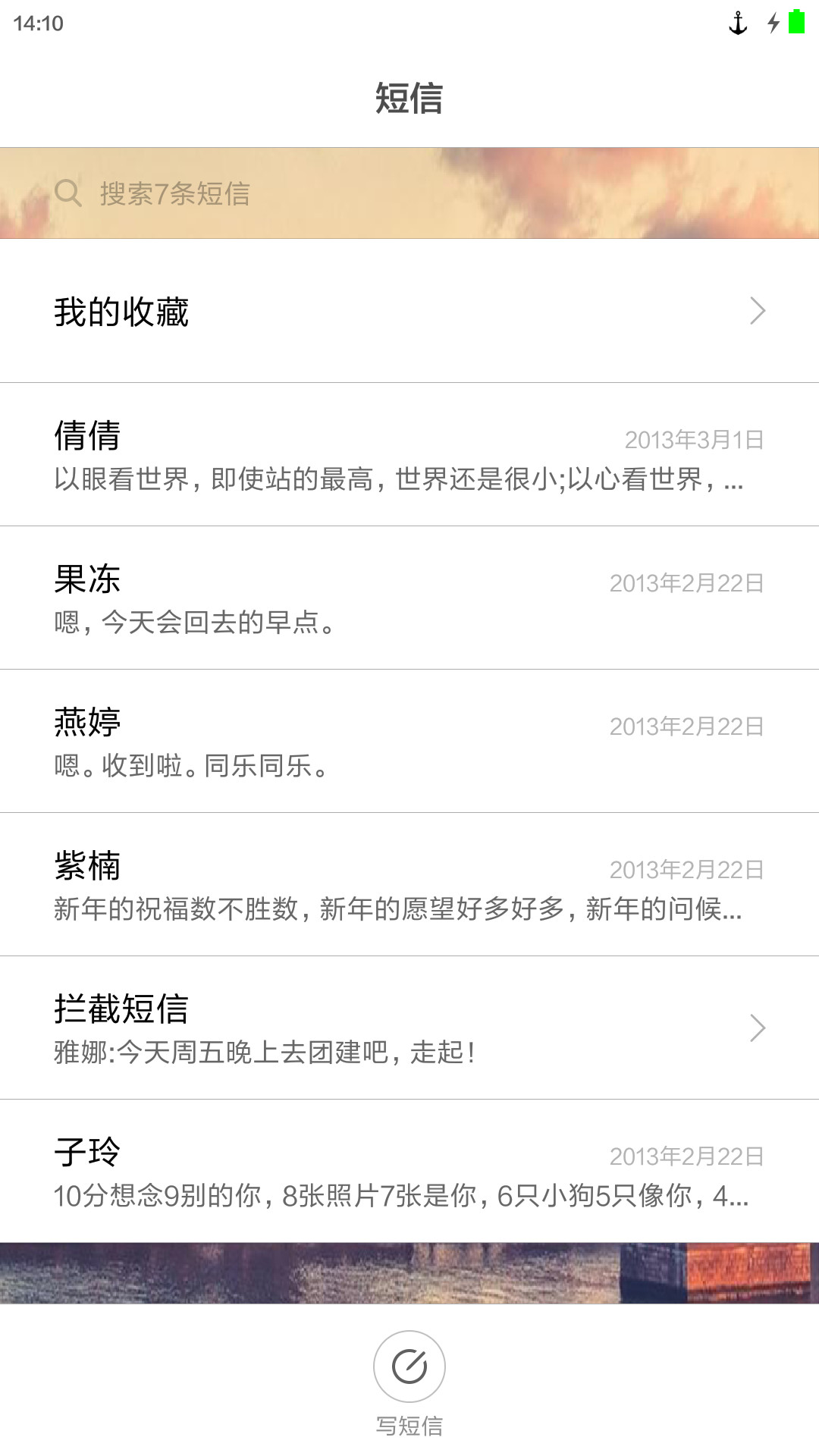Open 我的收藏 favorites
This screenshot has width=819, height=1456.
[409, 311]
